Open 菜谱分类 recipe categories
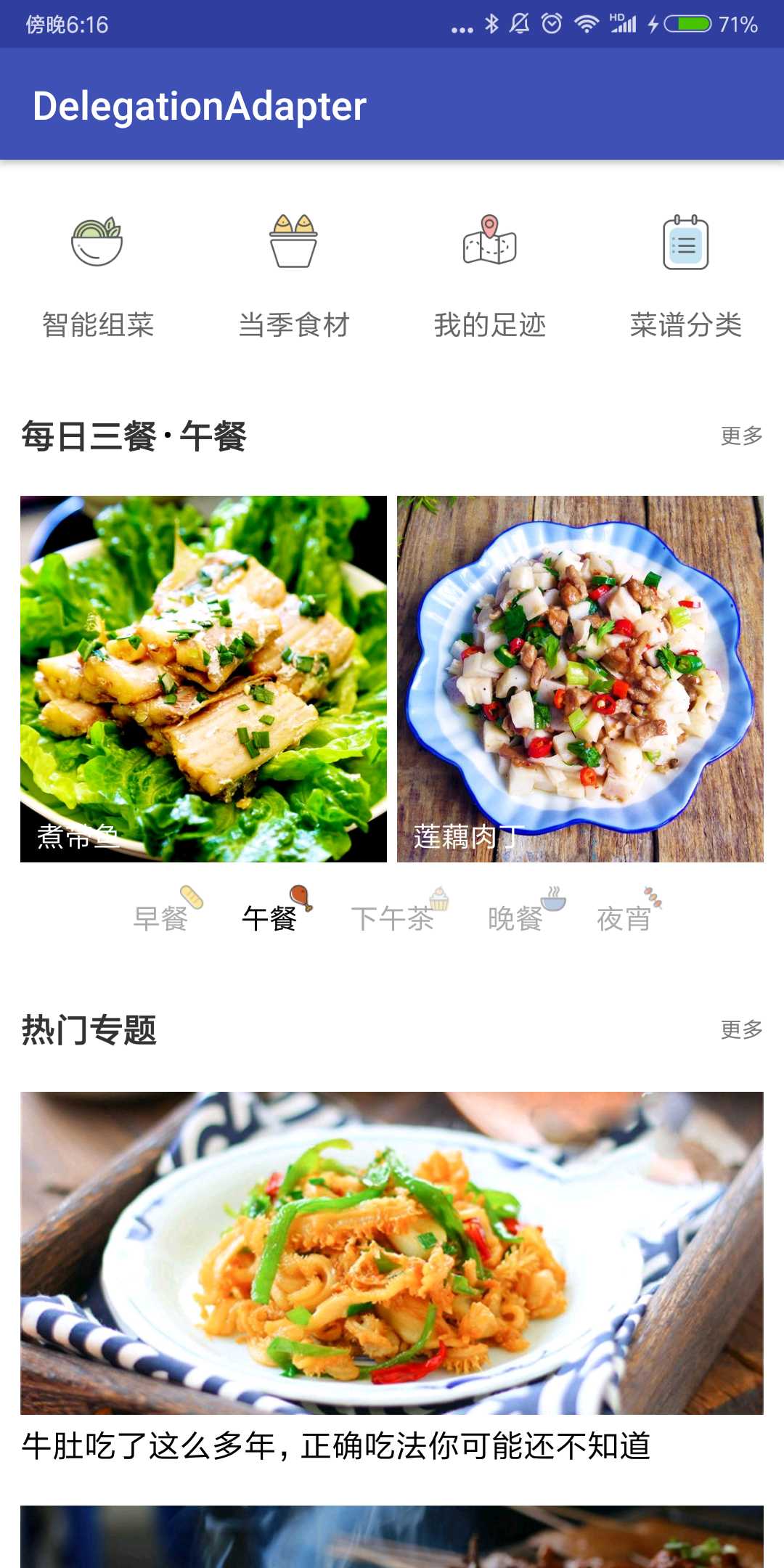This screenshot has height=1568, width=784. pyautogui.click(x=686, y=276)
